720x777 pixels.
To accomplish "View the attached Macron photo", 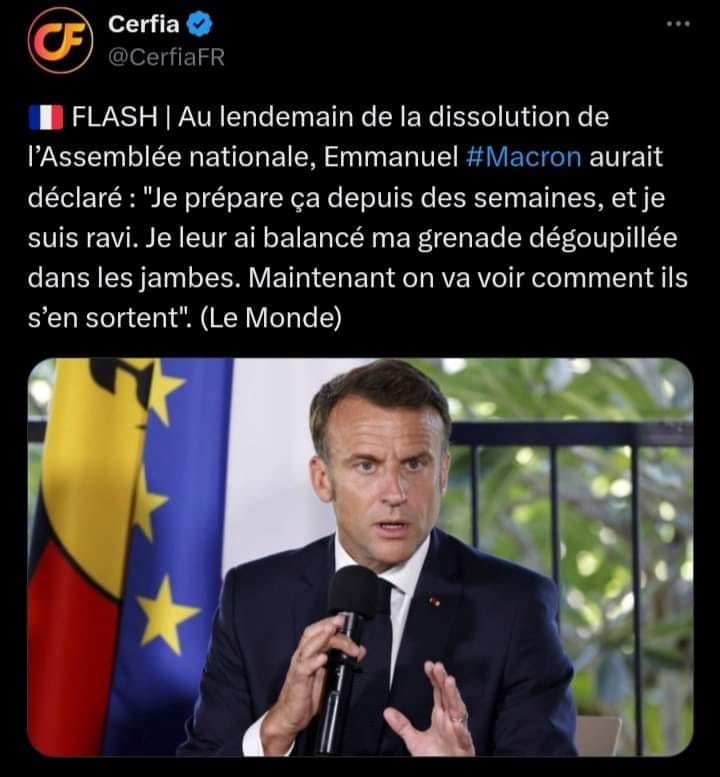I will [x=360, y=555].
